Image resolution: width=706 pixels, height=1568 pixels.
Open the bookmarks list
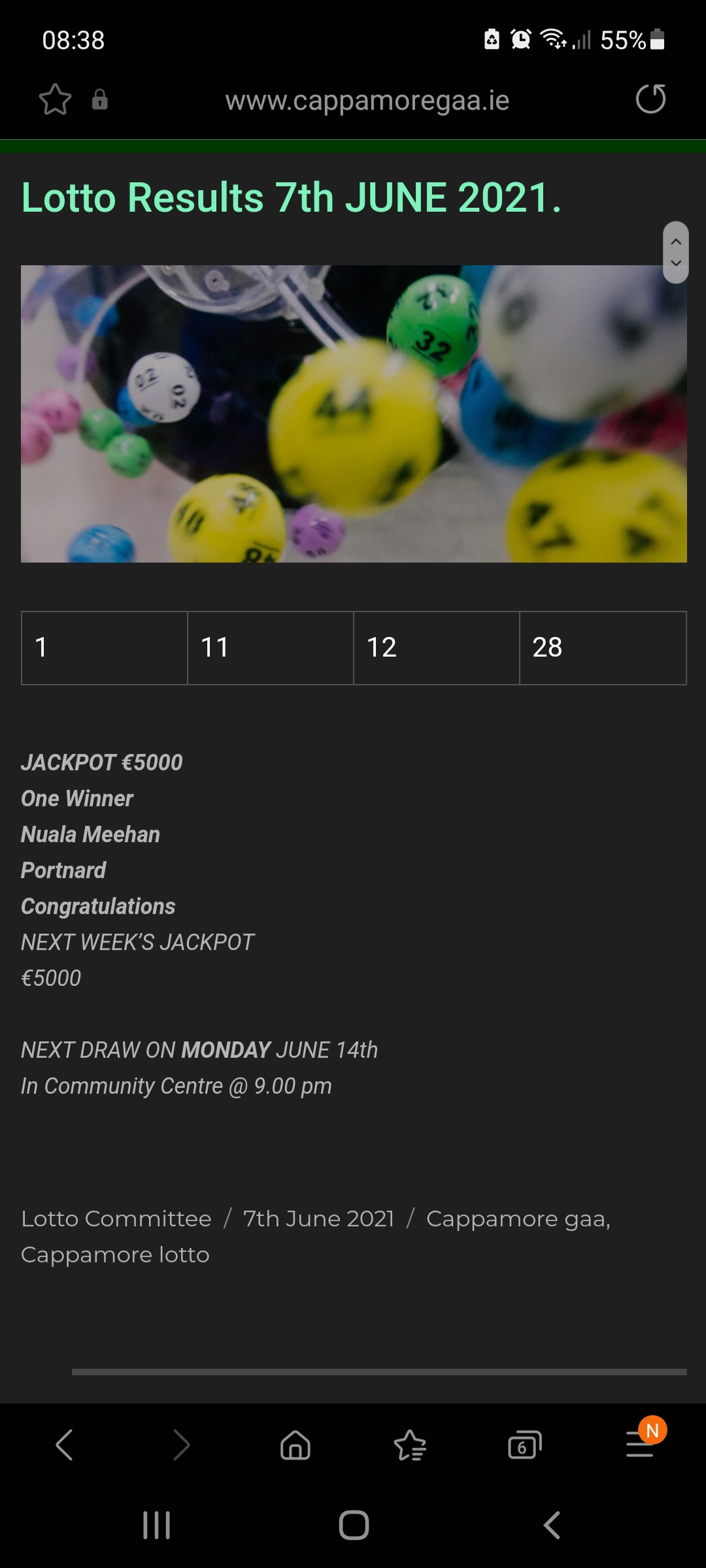pos(410,1445)
